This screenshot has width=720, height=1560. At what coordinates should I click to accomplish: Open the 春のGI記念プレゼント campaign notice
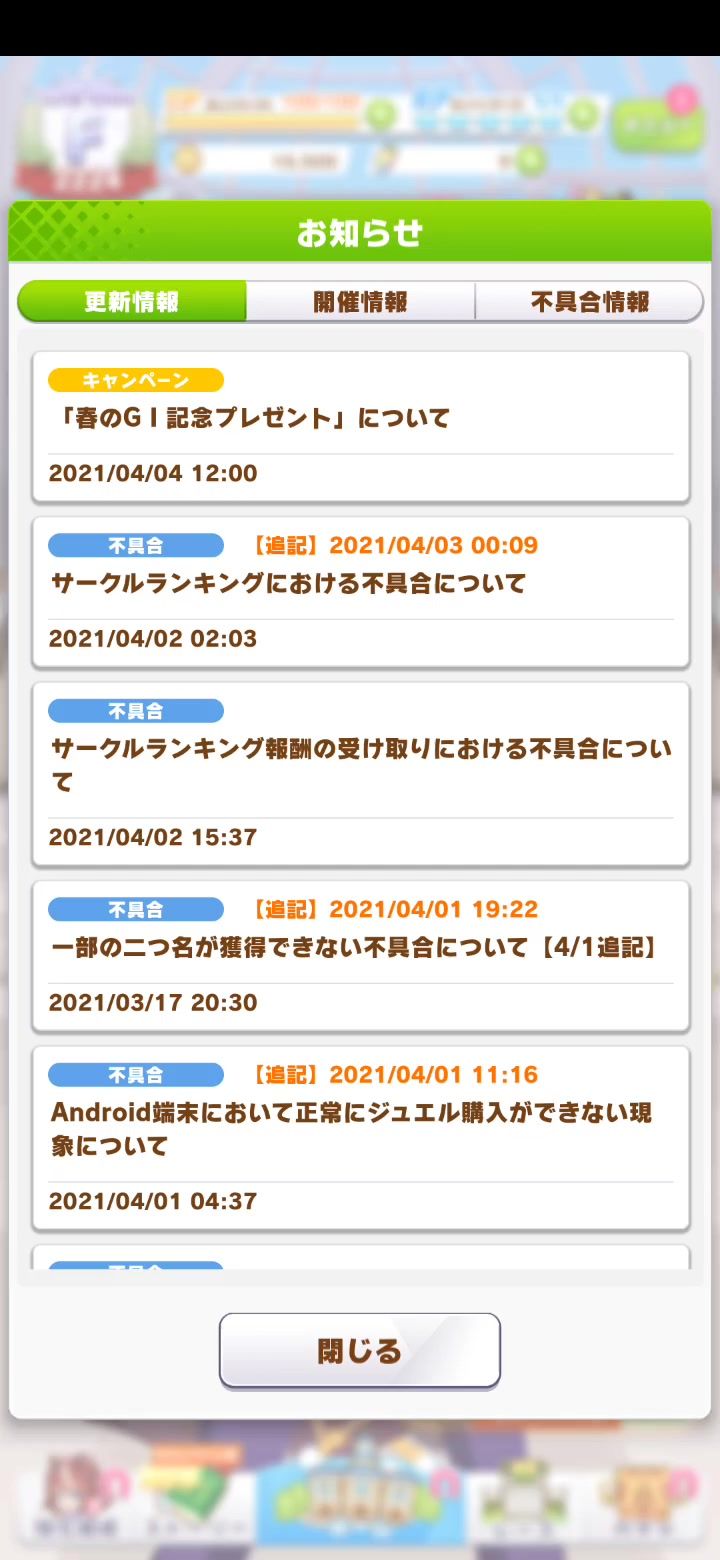click(x=360, y=427)
